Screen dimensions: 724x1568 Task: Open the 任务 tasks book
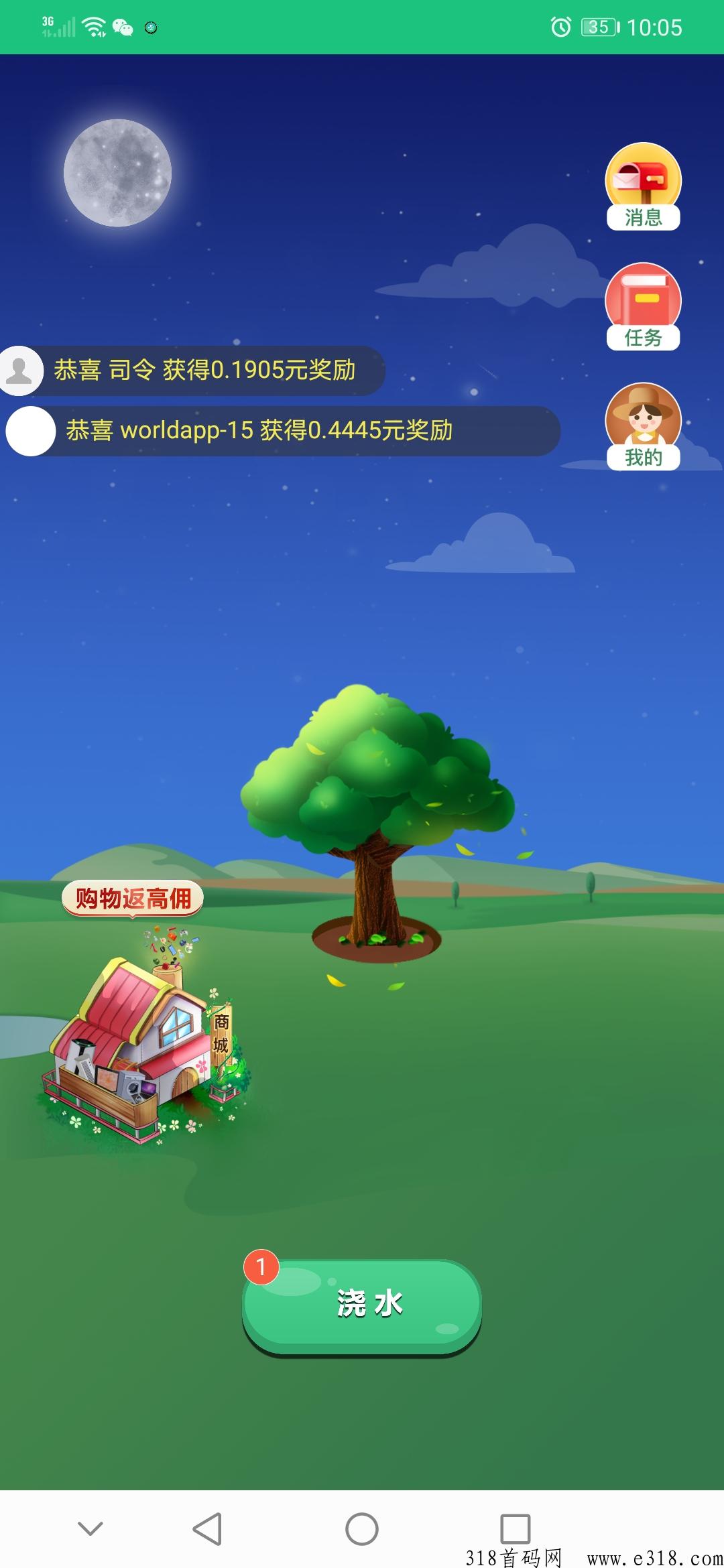643,306
